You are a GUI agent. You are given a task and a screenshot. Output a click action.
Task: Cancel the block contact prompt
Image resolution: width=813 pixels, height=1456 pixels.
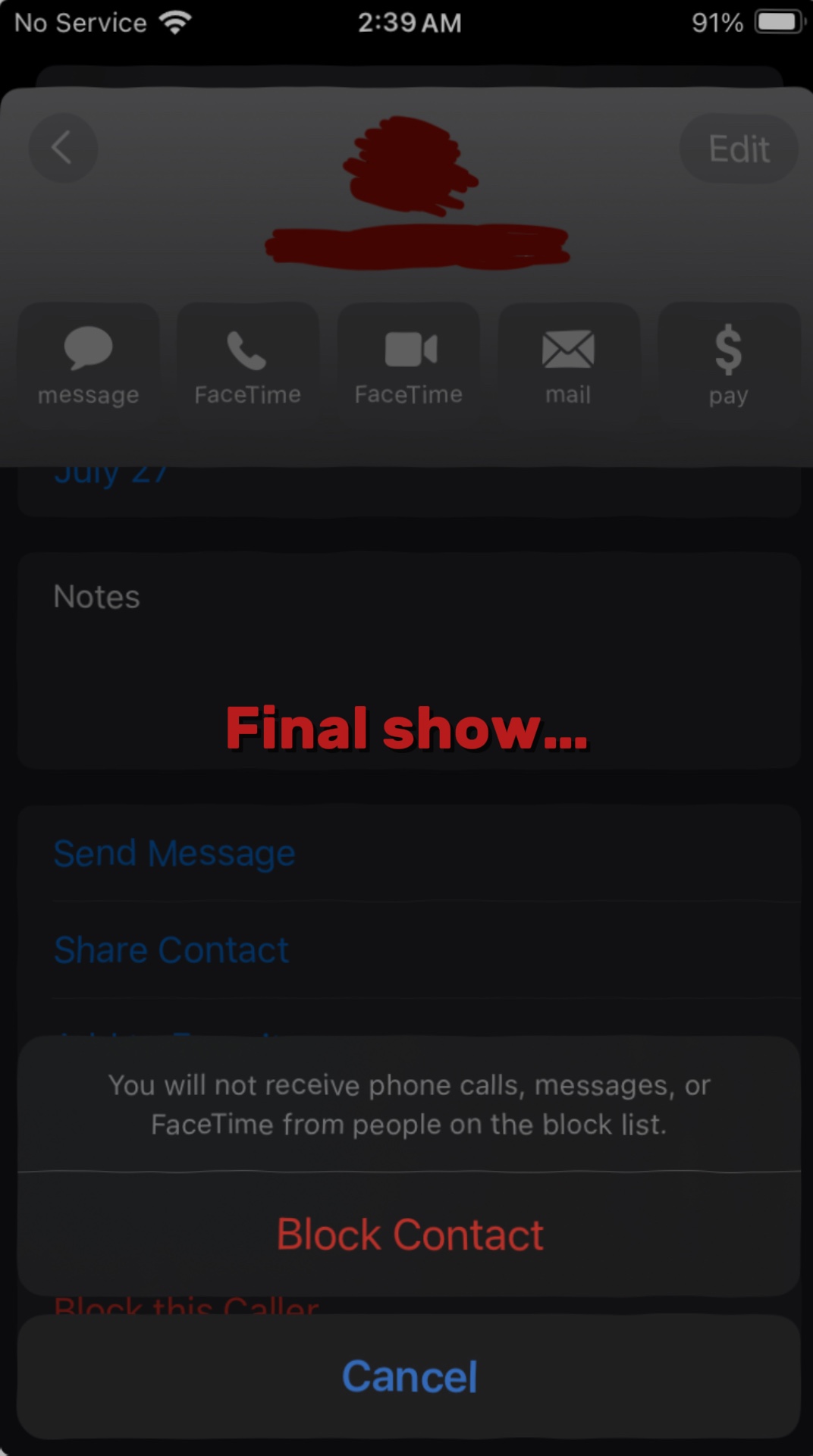coord(410,1376)
